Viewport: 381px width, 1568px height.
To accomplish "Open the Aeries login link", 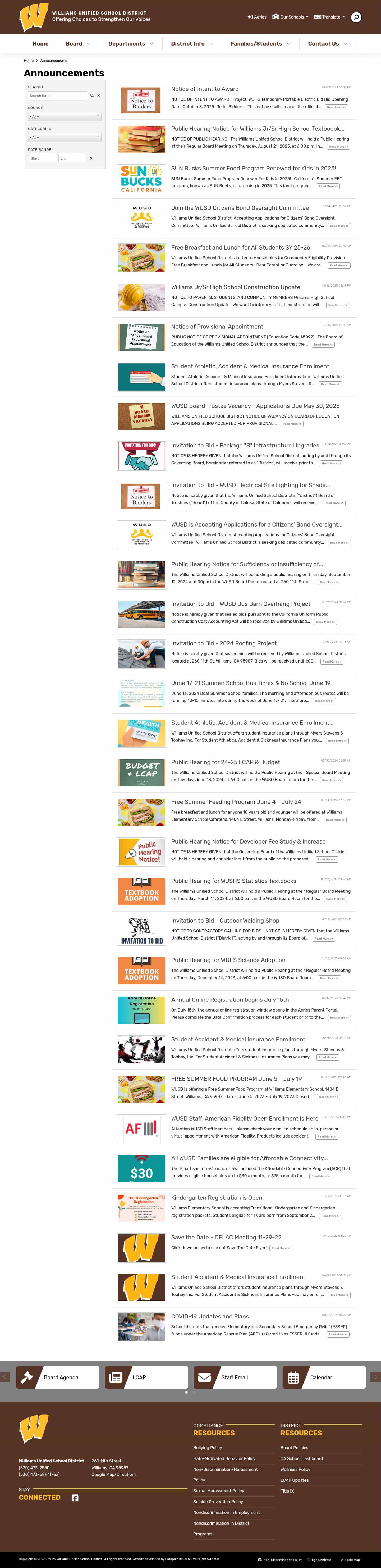I will [x=257, y=17].
